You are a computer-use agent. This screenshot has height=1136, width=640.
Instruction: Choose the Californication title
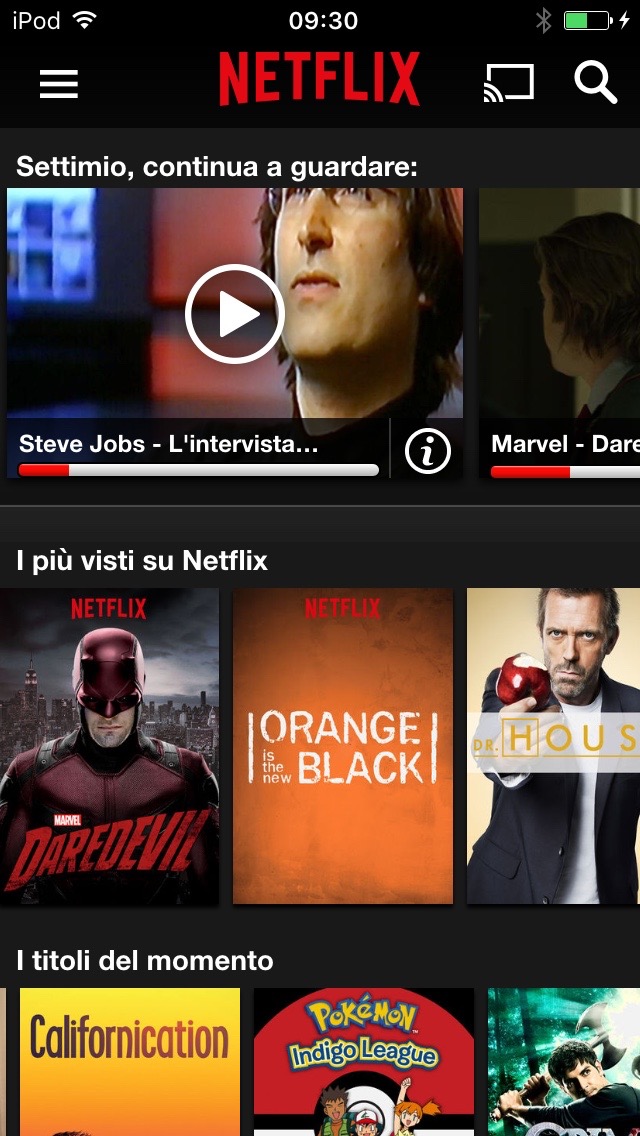[x=130, y=1060]
